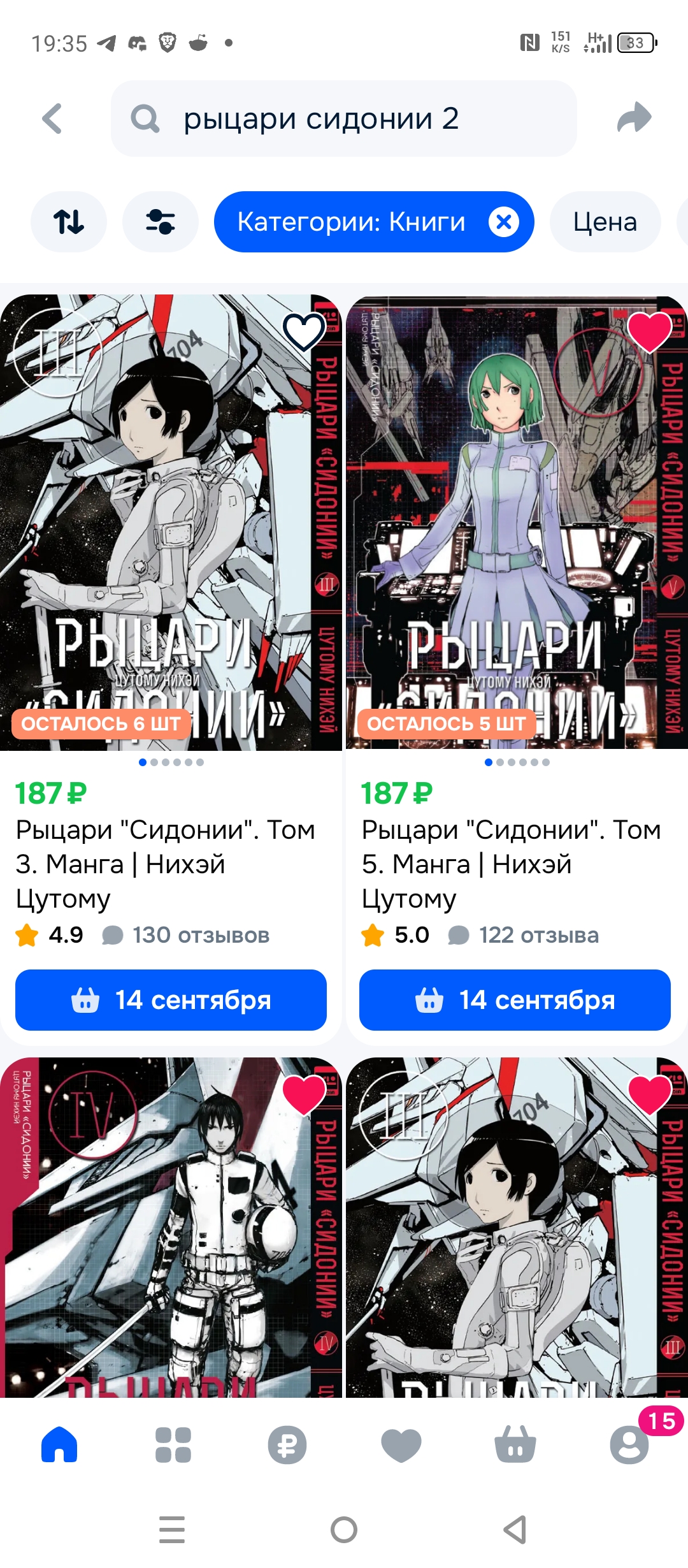Remove the Категории: Книги filter

(x=503, y=222)
